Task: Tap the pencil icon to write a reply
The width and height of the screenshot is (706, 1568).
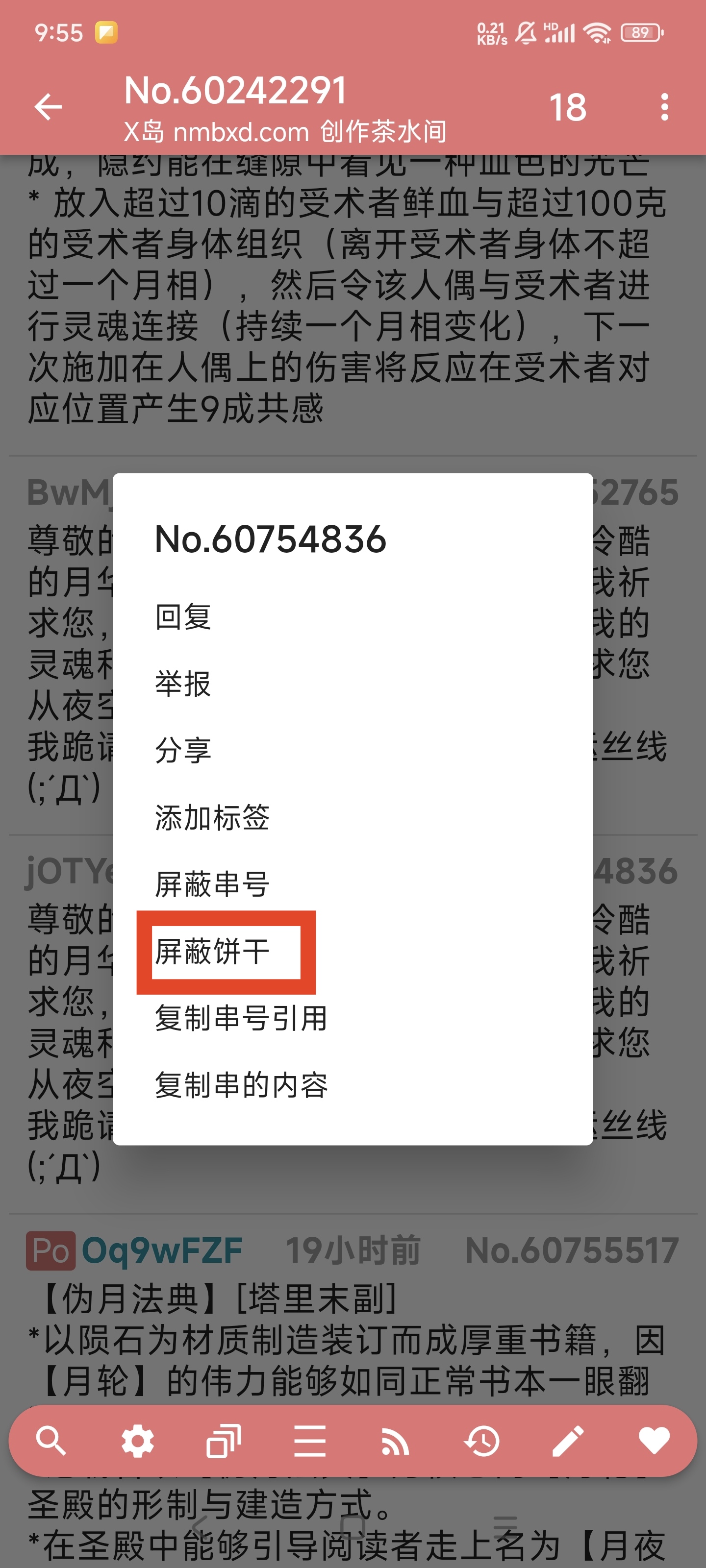Action: pos(568,1441)
